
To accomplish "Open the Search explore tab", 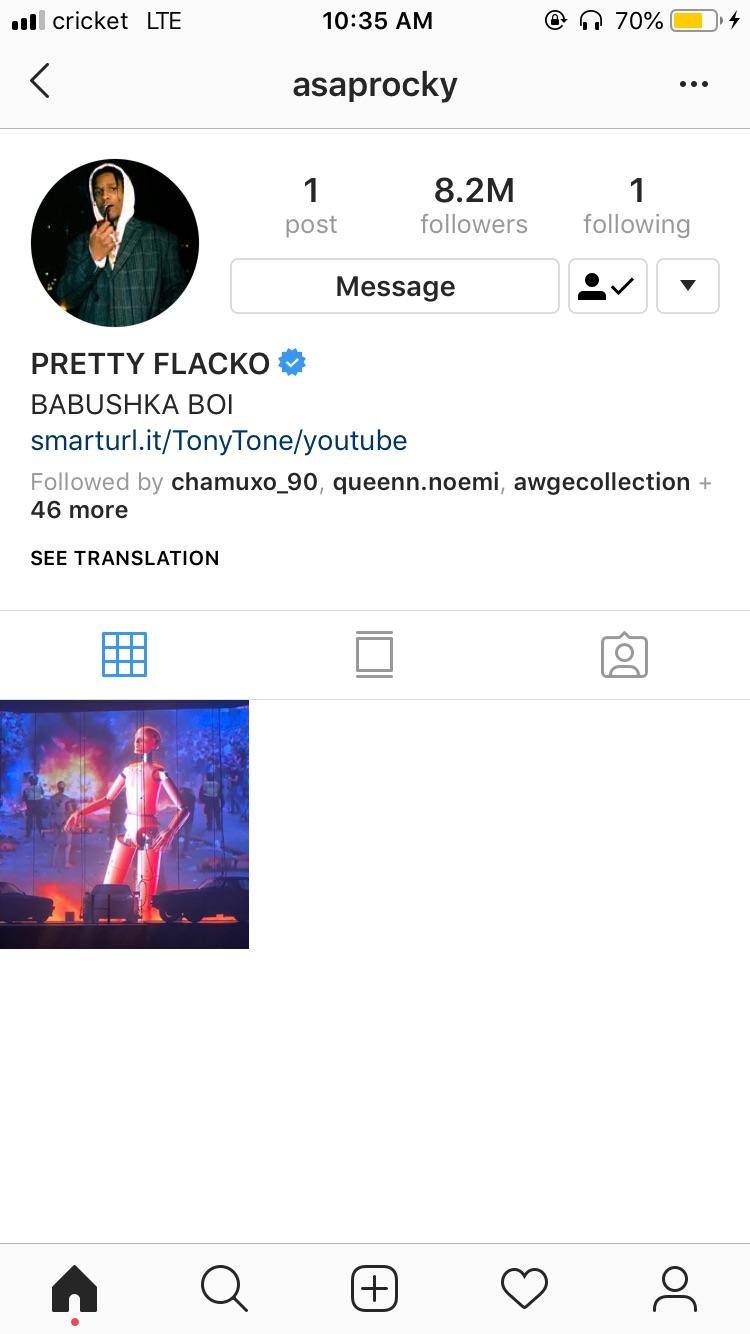I will 224,1288.
